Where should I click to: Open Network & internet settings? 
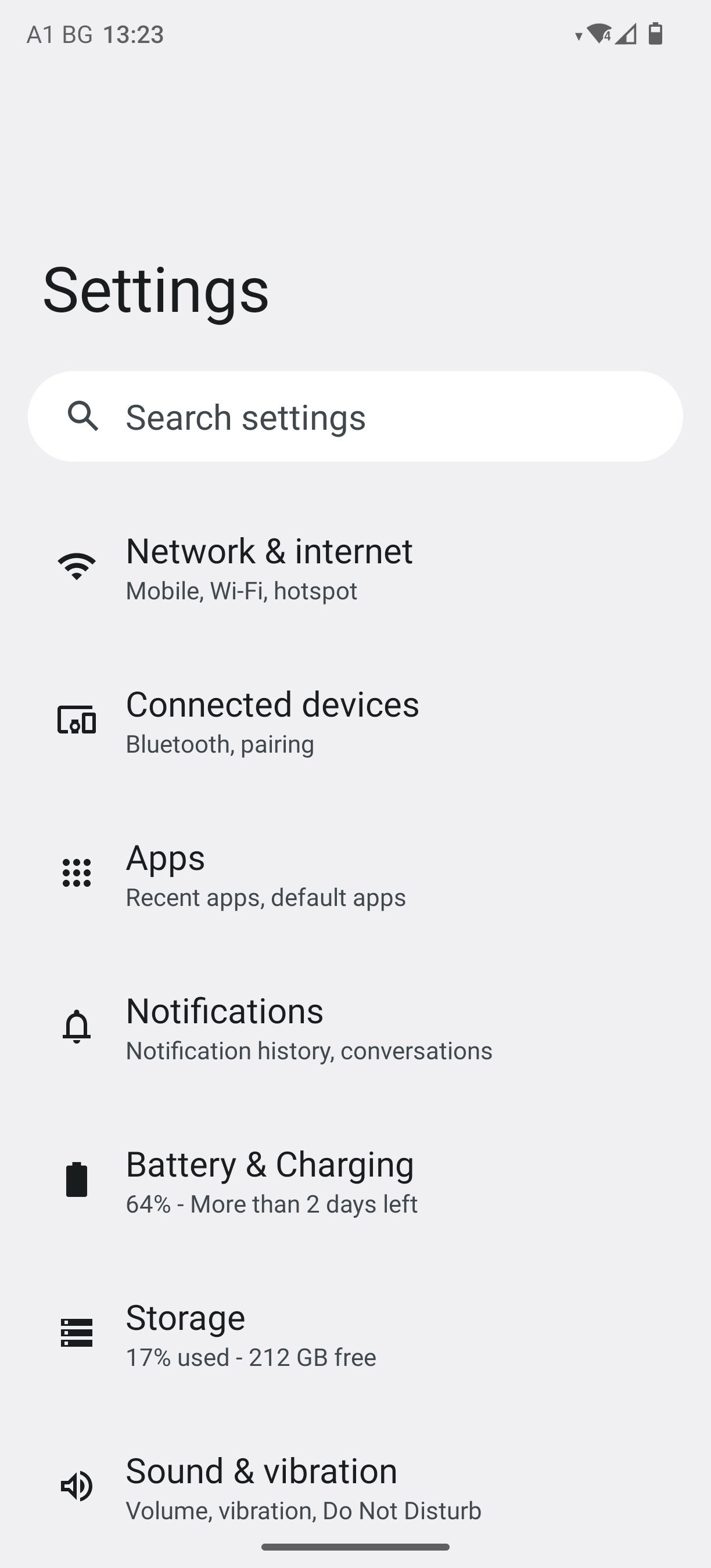tap(355, 567)
